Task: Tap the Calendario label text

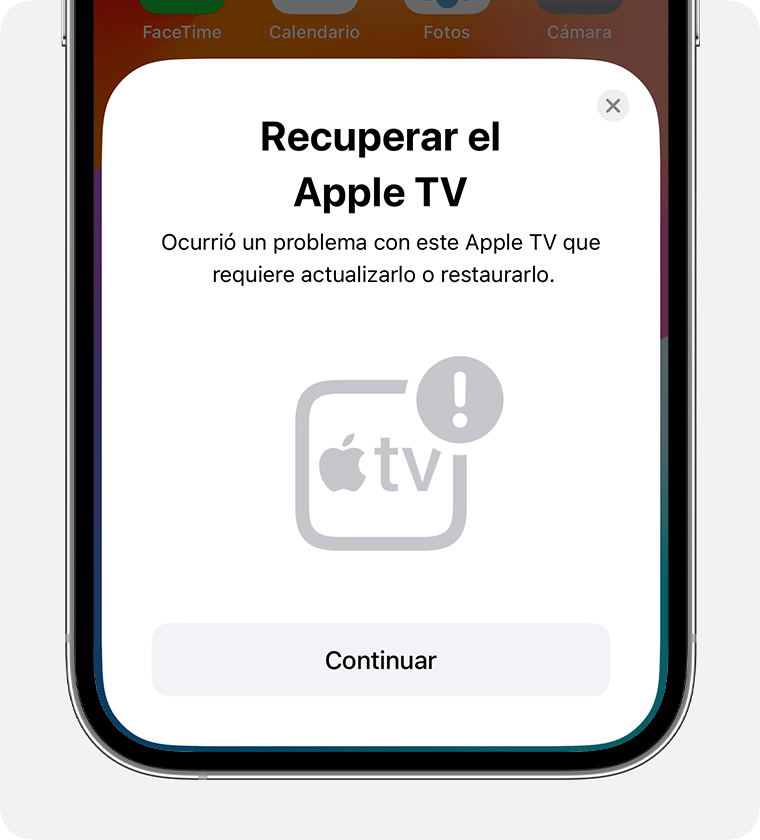Action: click(x=313, y=32)
